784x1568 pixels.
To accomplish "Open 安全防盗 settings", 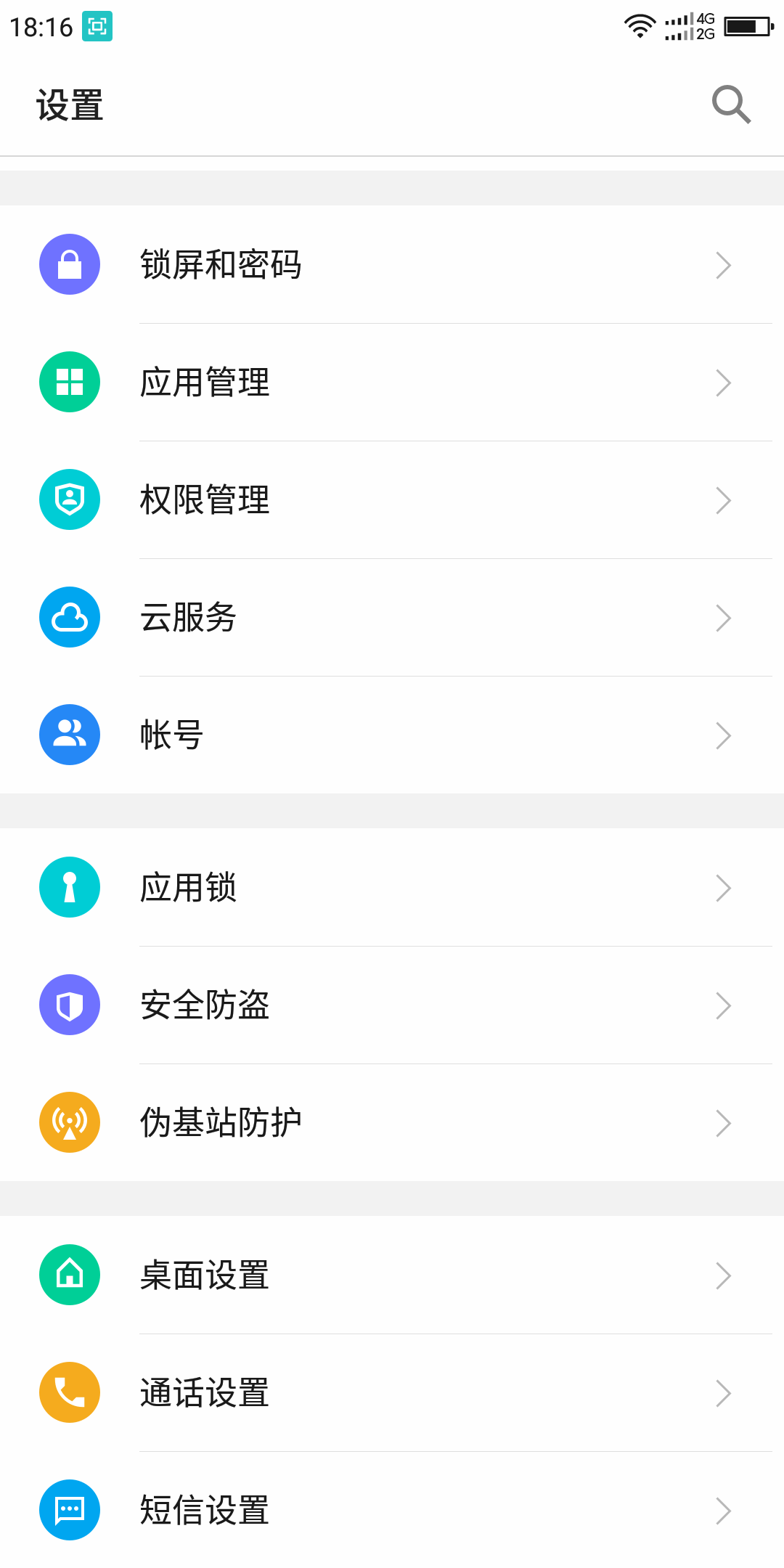I will pos(392,1005).
